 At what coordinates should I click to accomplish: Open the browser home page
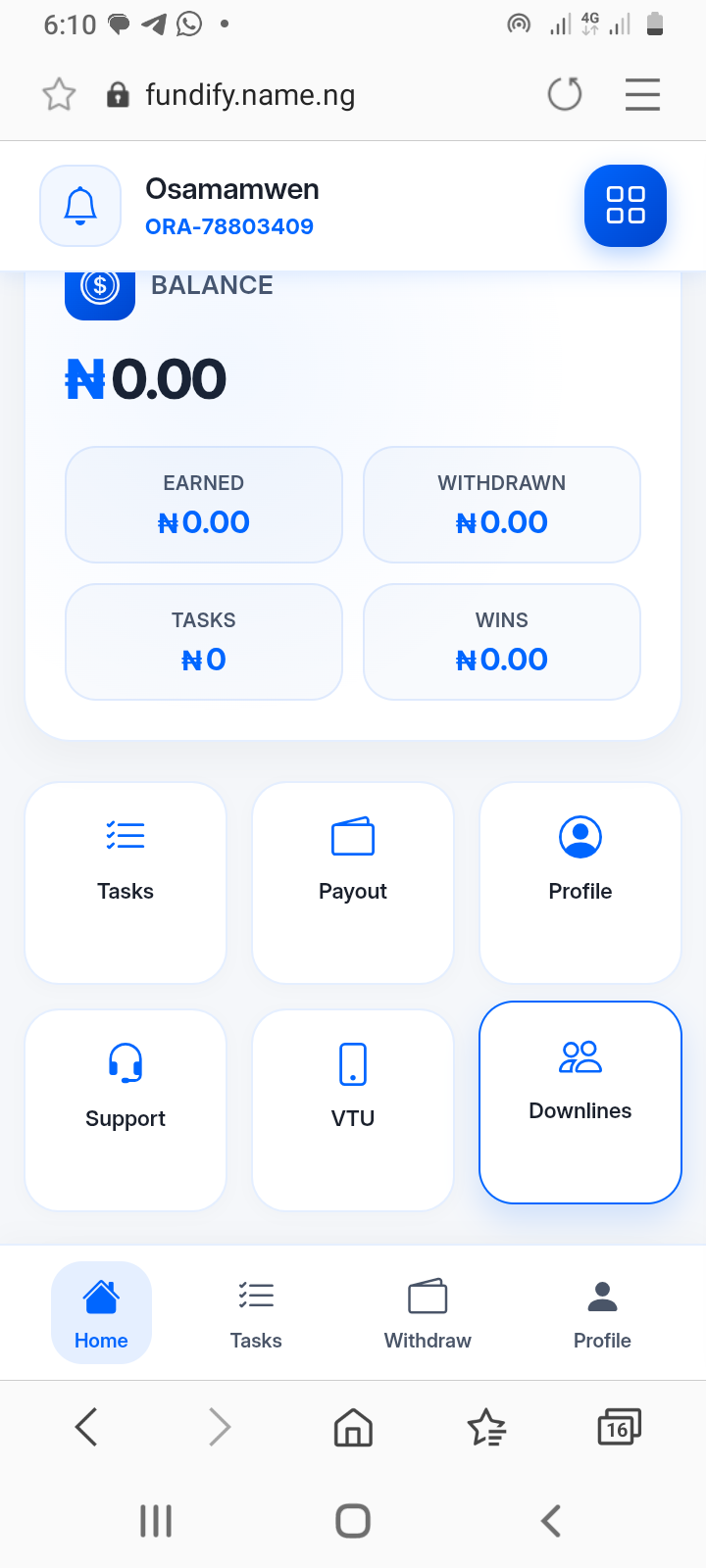353,1427
